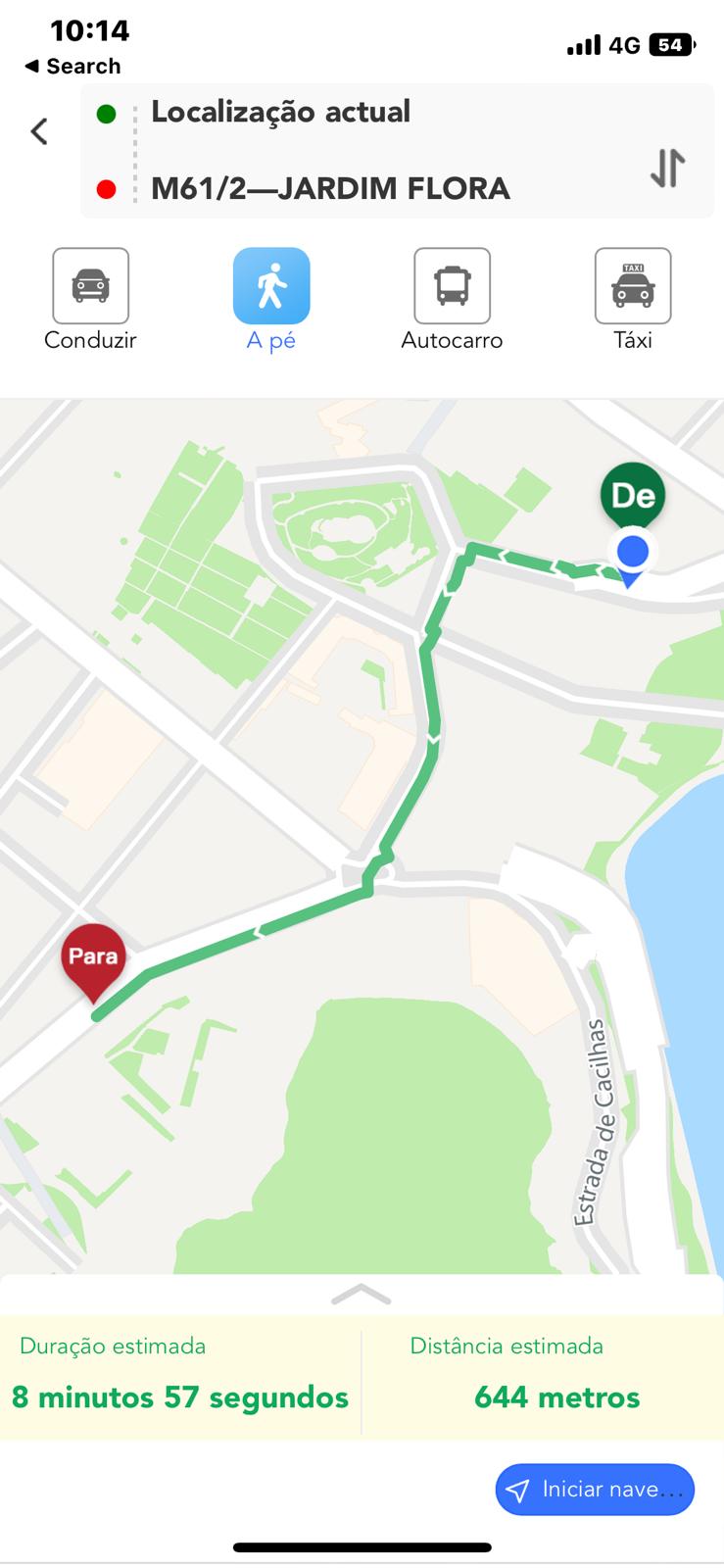
Task: Tap the red Para destination pin
Action: [x=93, y=957]
